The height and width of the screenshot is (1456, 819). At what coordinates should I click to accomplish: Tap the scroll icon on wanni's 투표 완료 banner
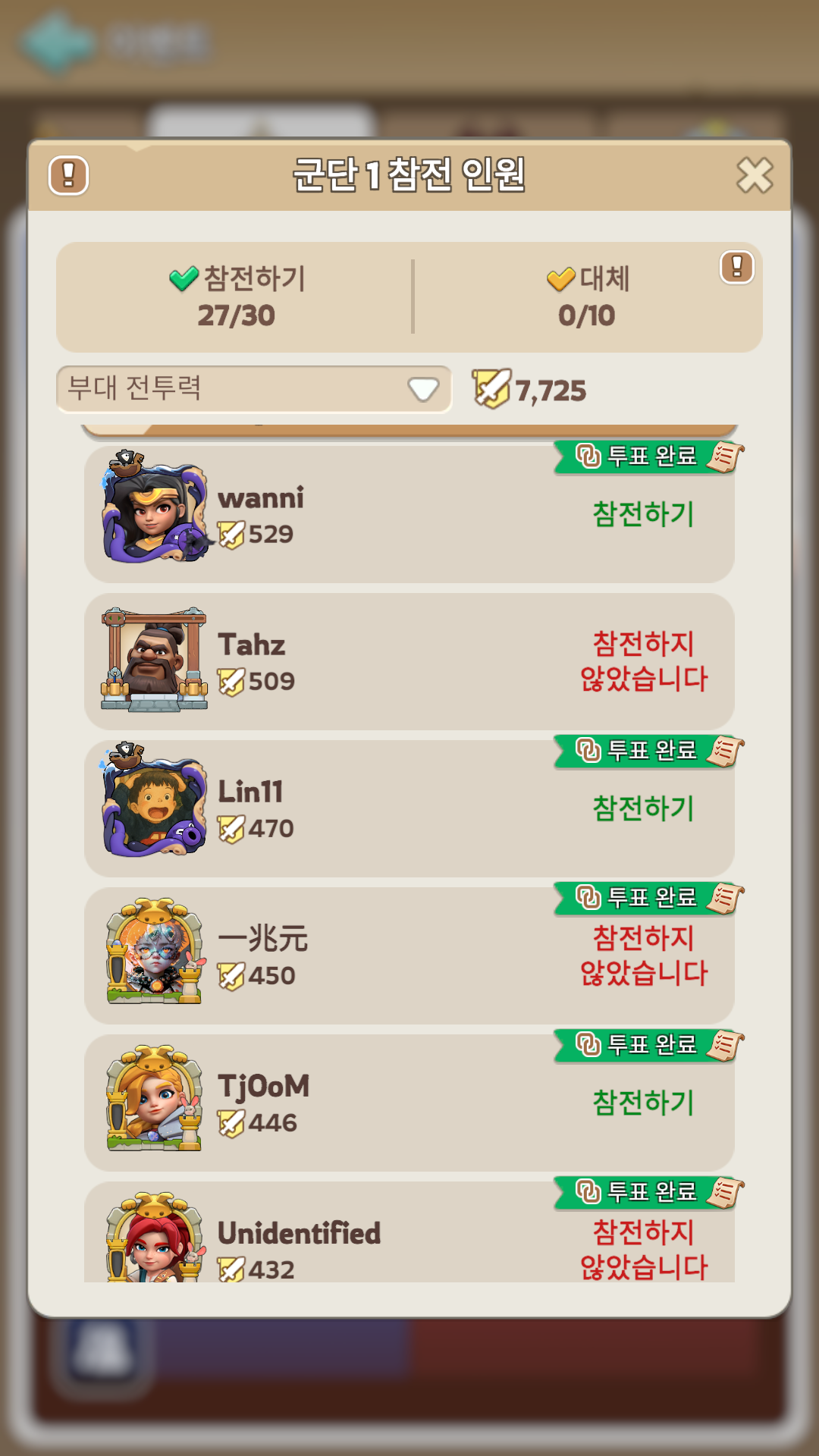pos(726,456)
